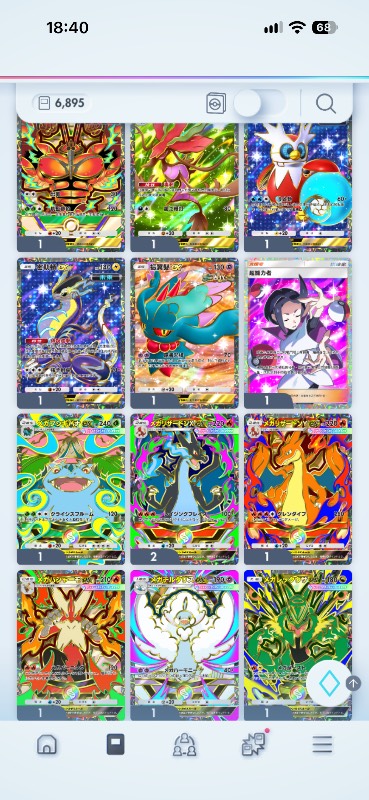This screenshot has height=800, width=369.
Task: Open the Mega Venusaur ex card
Action: (x=71, y=489)
